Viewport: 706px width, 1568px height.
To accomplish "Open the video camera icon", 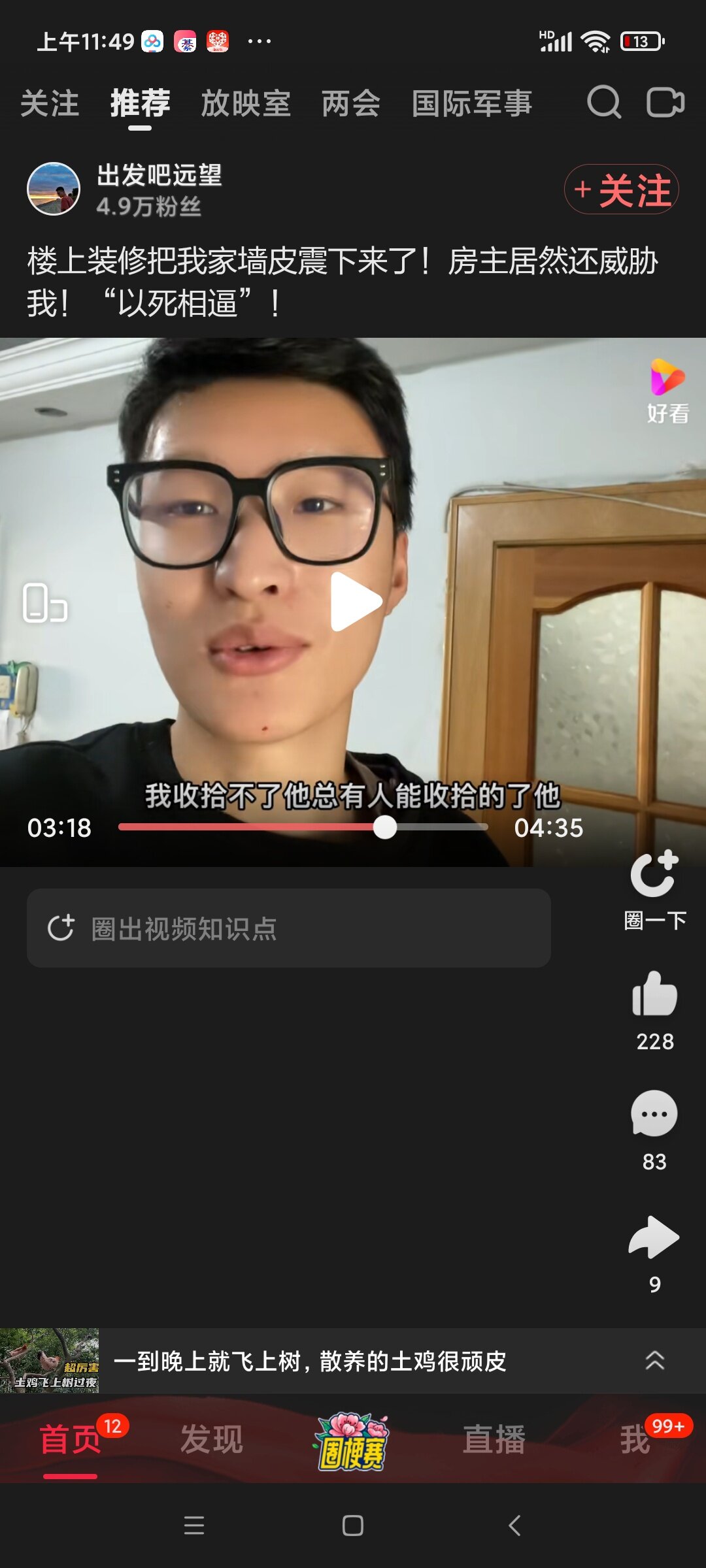I will click(x=665, y=103).
